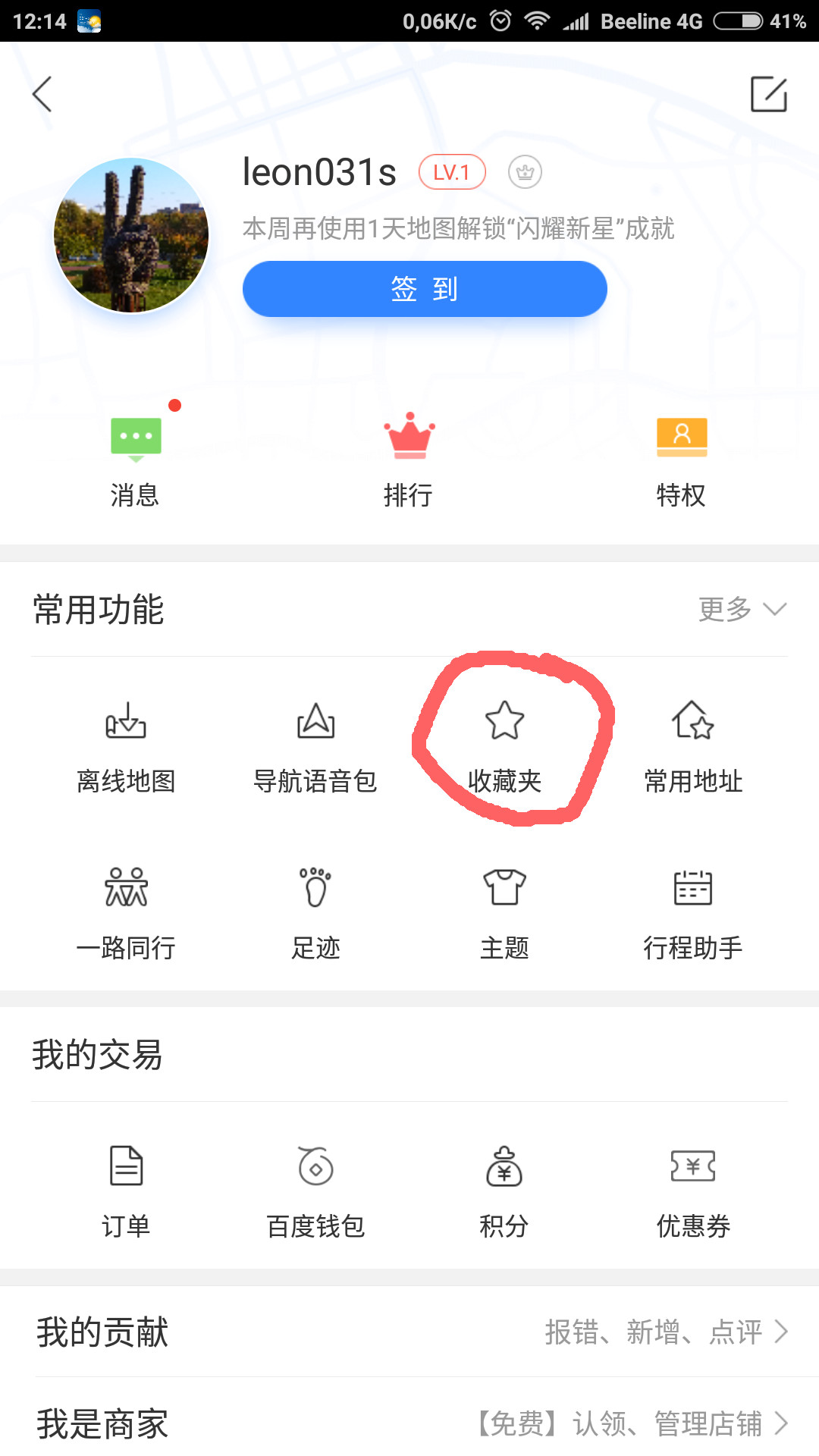Go back using the top-left arrow
Screen dimensions: 819x1456
(x=42, y=94)
